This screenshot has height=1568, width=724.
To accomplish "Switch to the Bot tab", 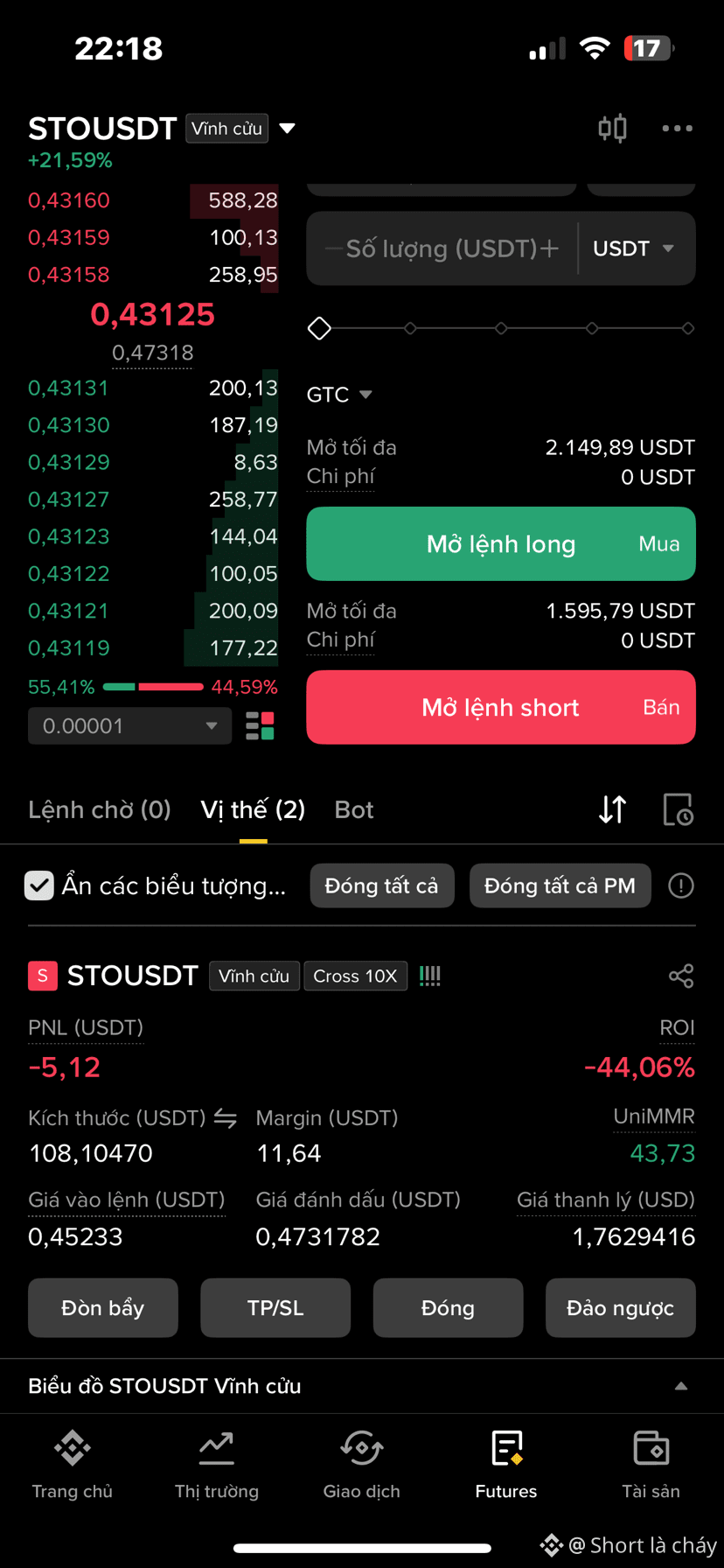I will [x=354, y=809].
